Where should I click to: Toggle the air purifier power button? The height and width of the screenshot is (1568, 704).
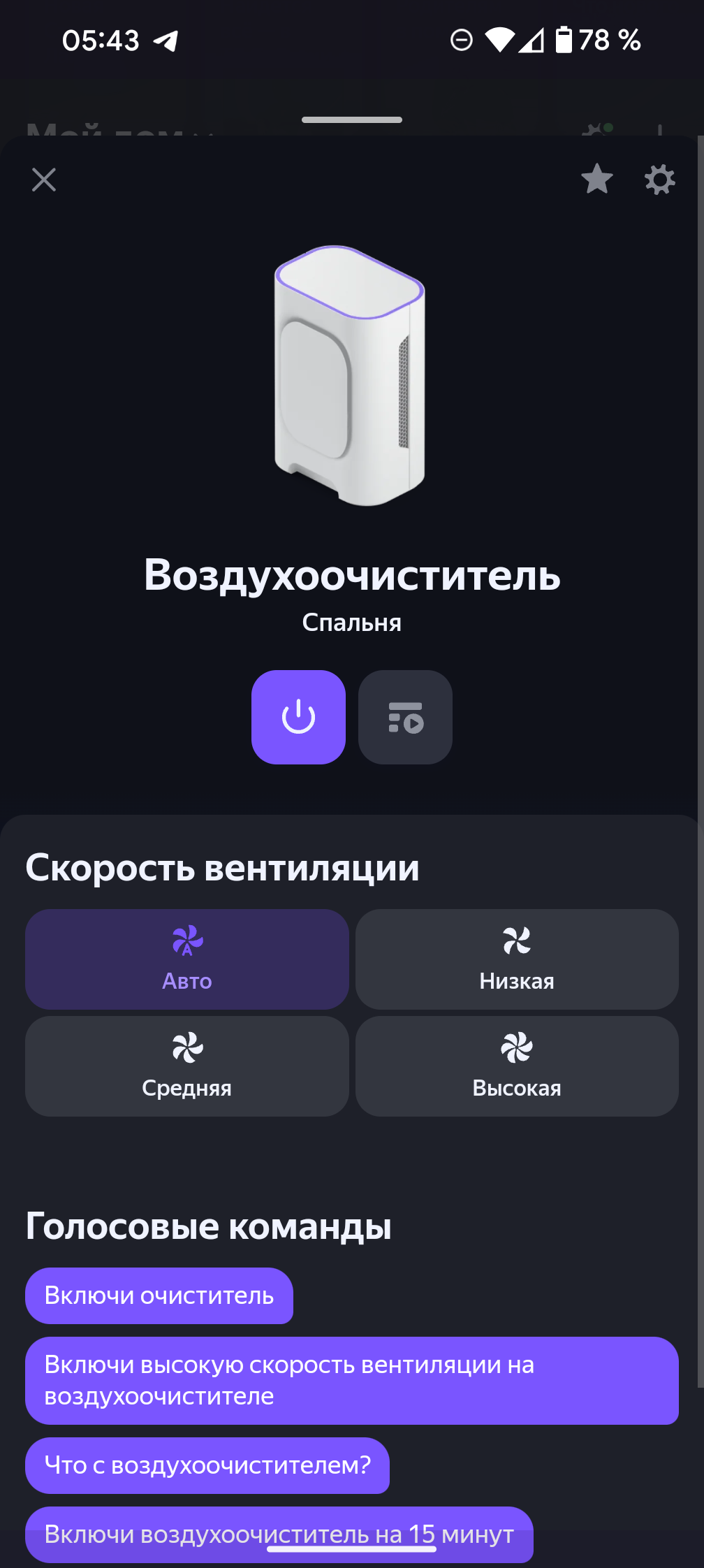click(298, 717)
